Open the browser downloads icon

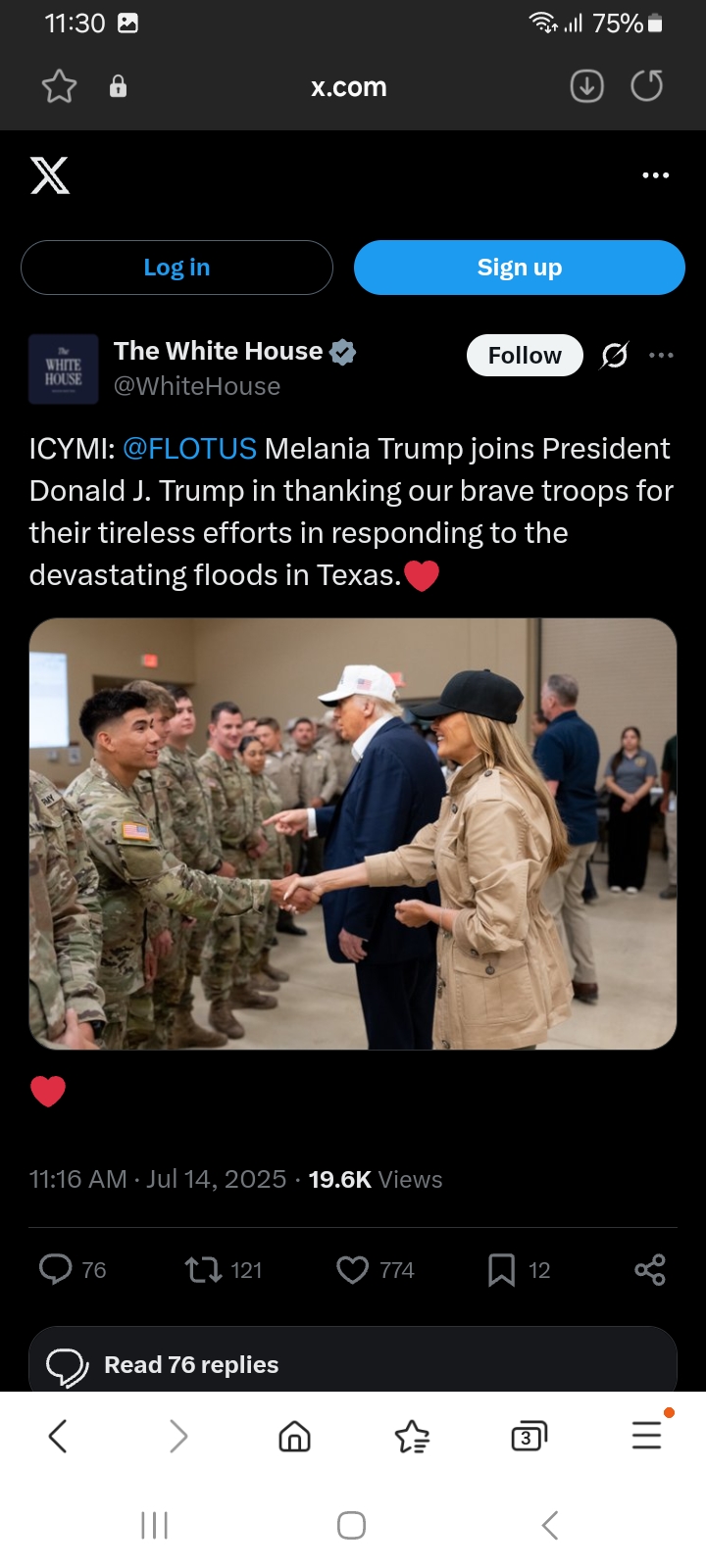586,87
